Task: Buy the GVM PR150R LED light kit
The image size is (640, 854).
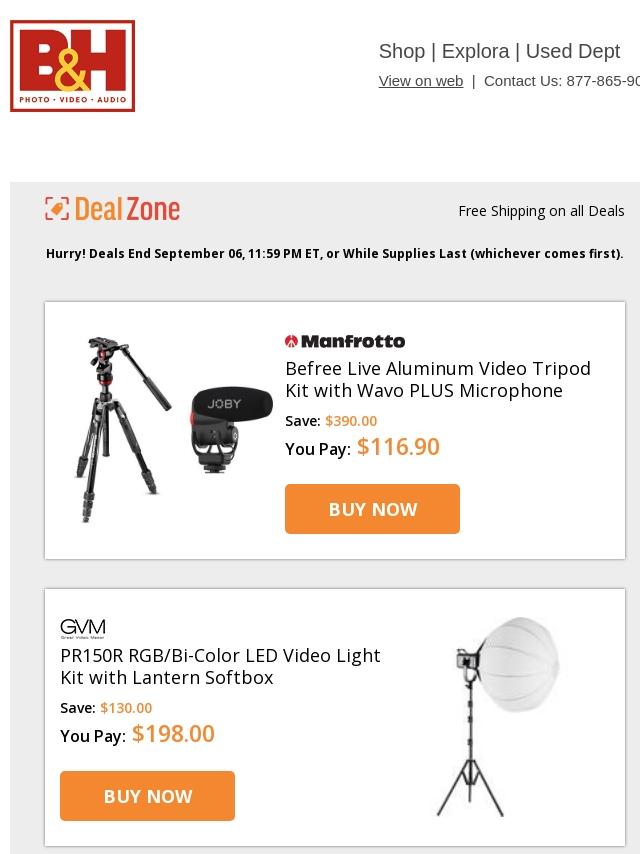Action: pyautogui.click(x=147, y=796)
